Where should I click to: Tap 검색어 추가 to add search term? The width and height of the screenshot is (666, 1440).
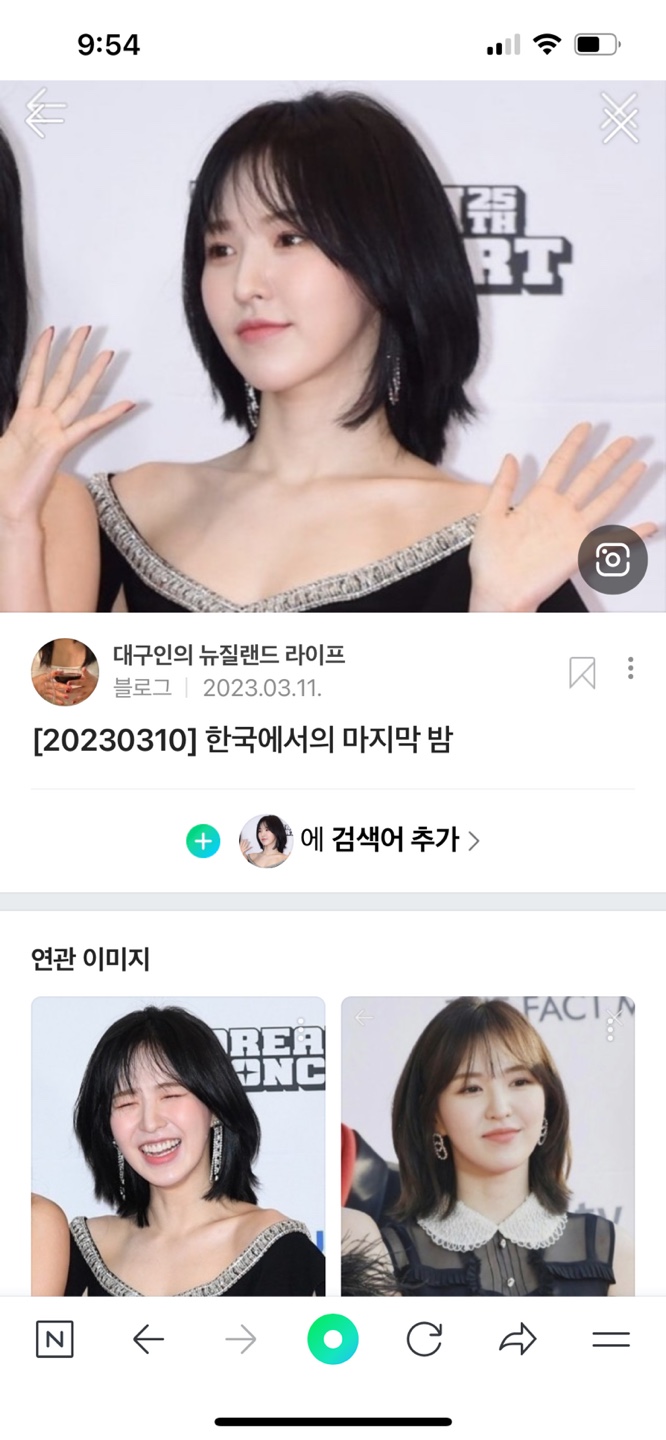[393, 840]
